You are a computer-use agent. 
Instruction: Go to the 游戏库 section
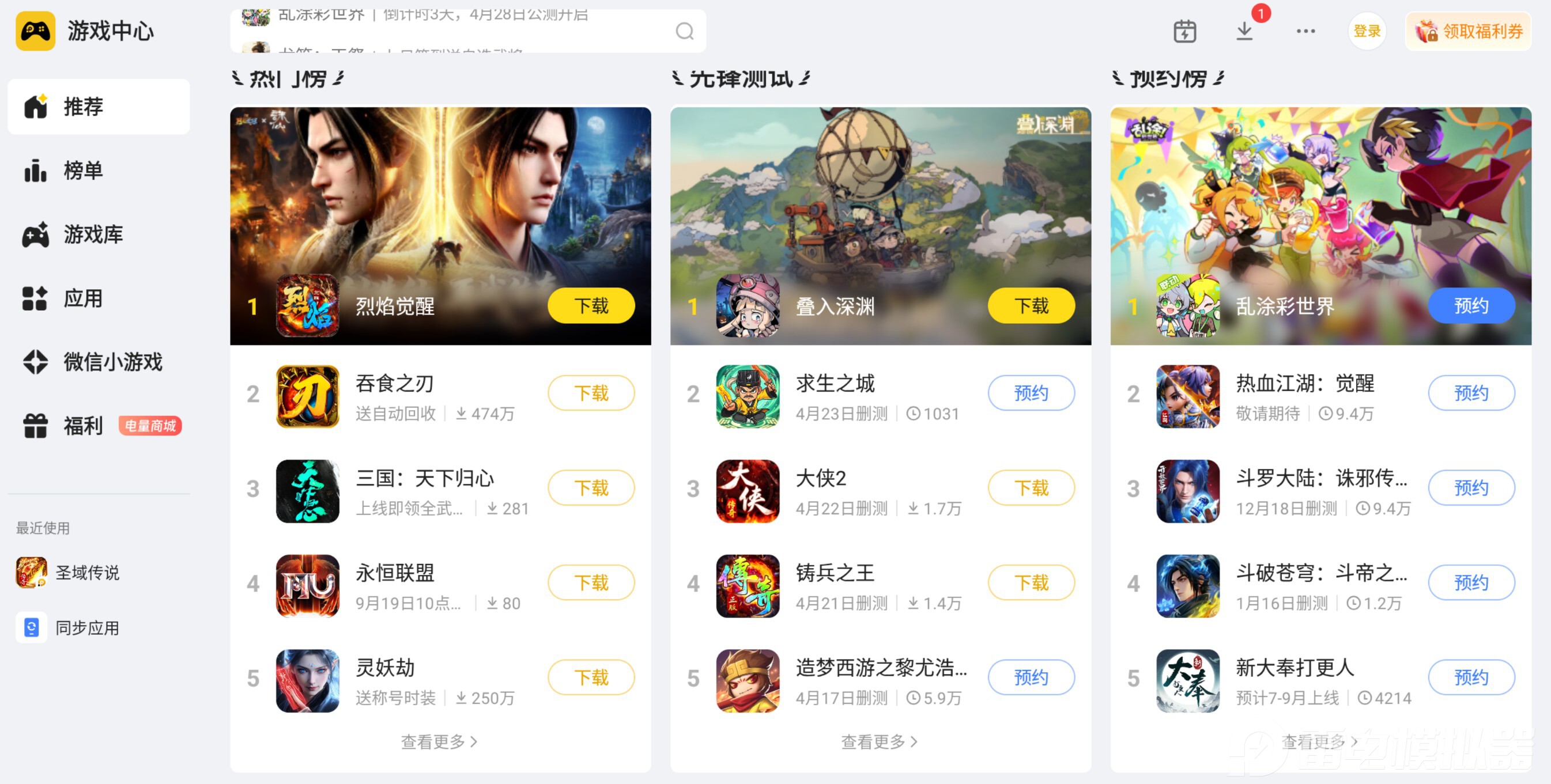pos(93,234)
